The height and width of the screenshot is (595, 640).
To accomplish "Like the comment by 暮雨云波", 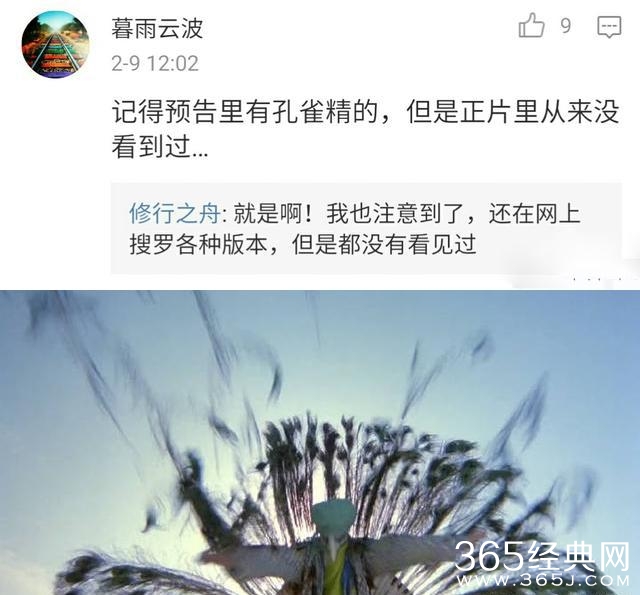I will coord(531,26).
